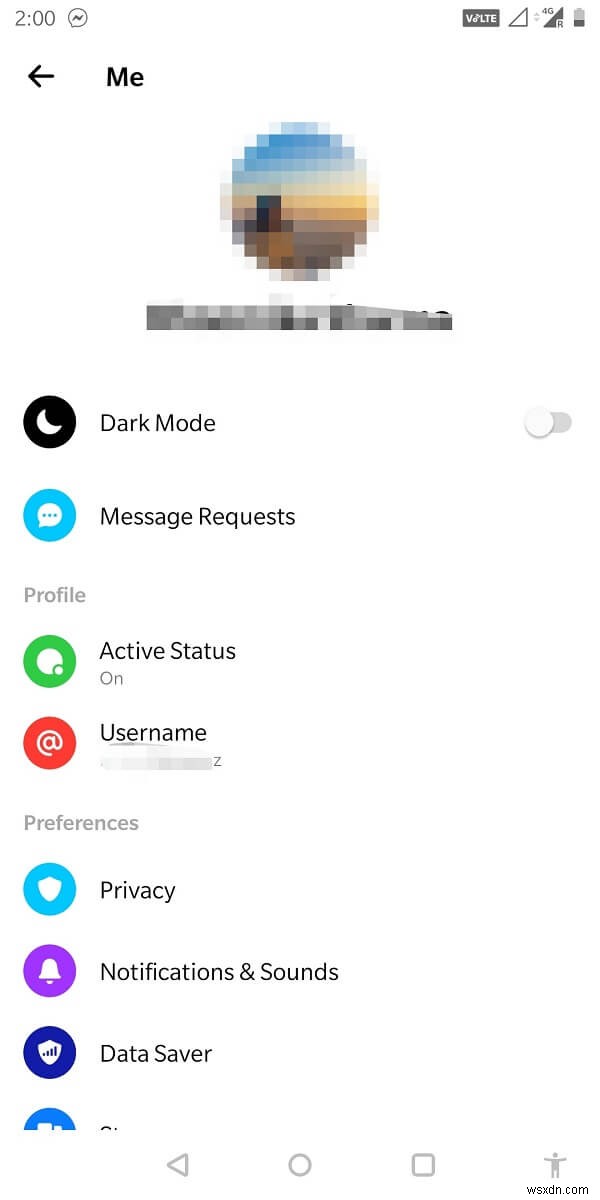Image resolution: width=600 pixels, height=1200 pixels.
Task: Enable the Dark Mode switch
Action: 548,423
